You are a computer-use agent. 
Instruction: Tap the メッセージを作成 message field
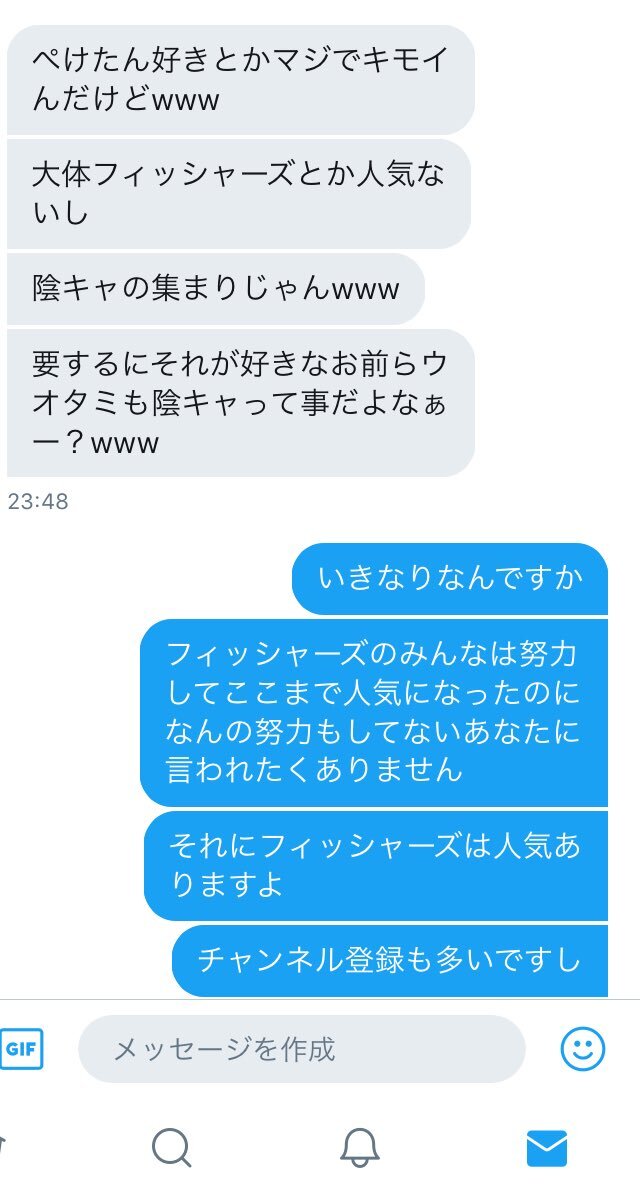click(302, 1049)
